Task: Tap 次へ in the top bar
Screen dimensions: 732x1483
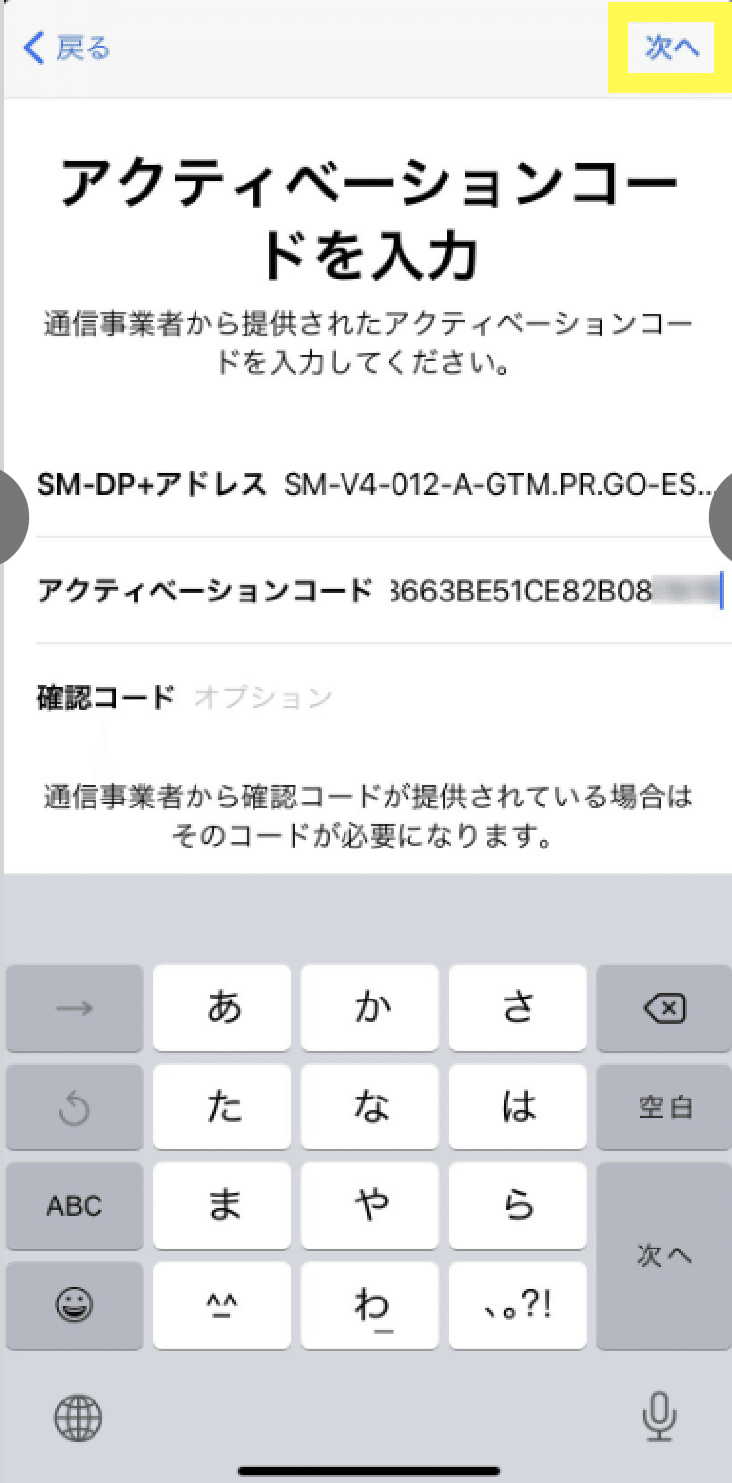Action: click(x=671, y=48)
